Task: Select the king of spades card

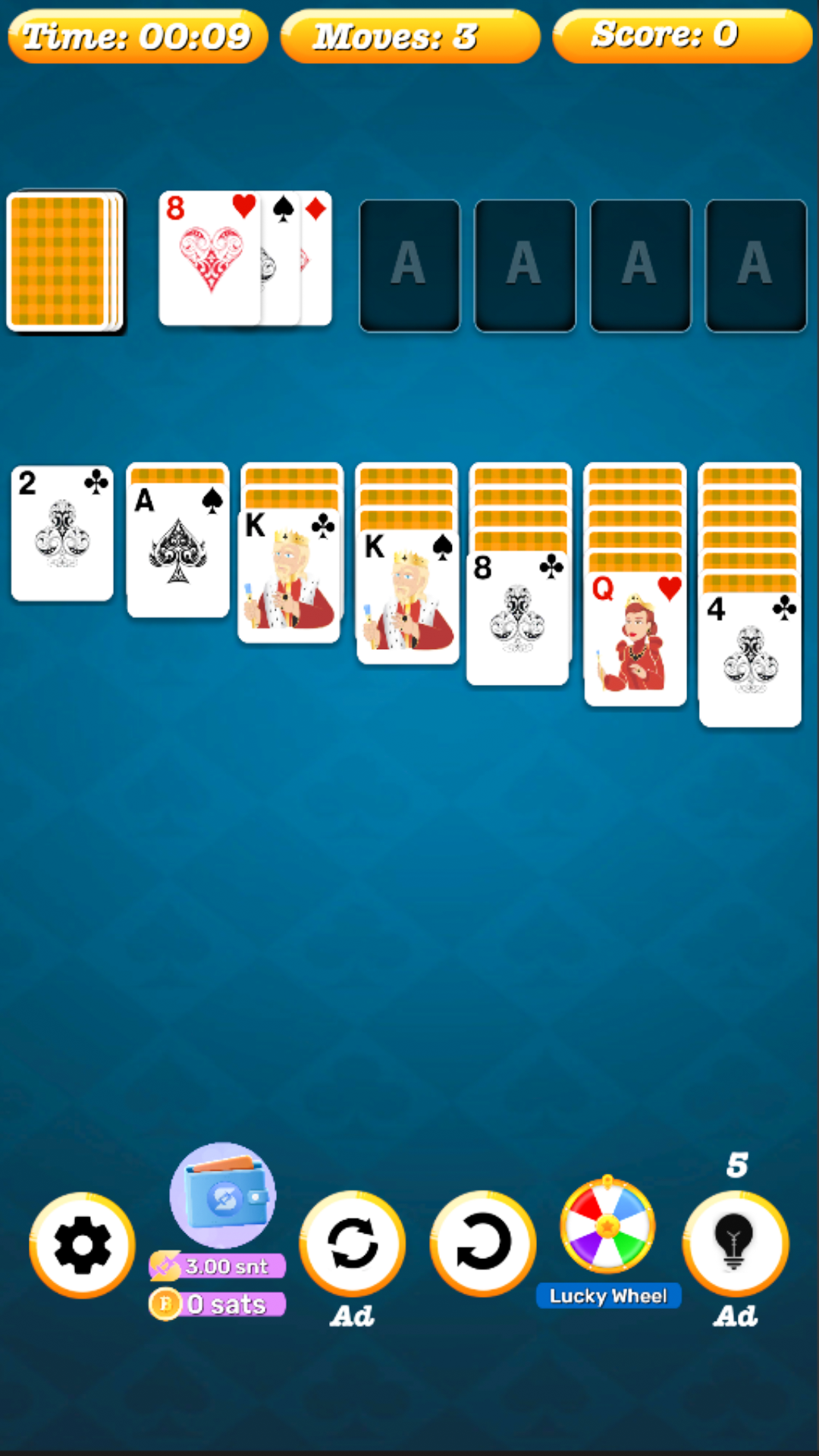Action: point(407,601)
